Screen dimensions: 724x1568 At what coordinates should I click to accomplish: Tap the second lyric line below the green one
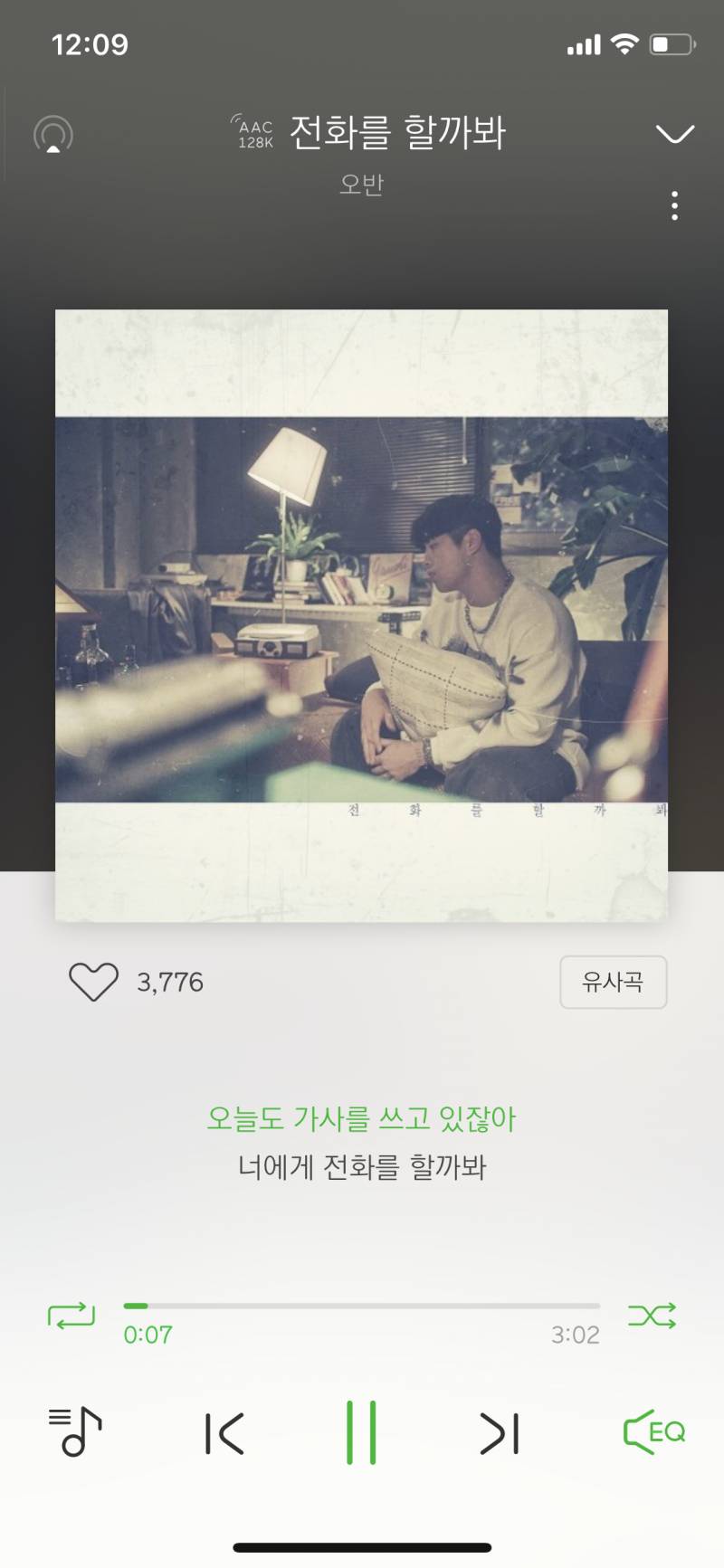tap(361, 1169)
